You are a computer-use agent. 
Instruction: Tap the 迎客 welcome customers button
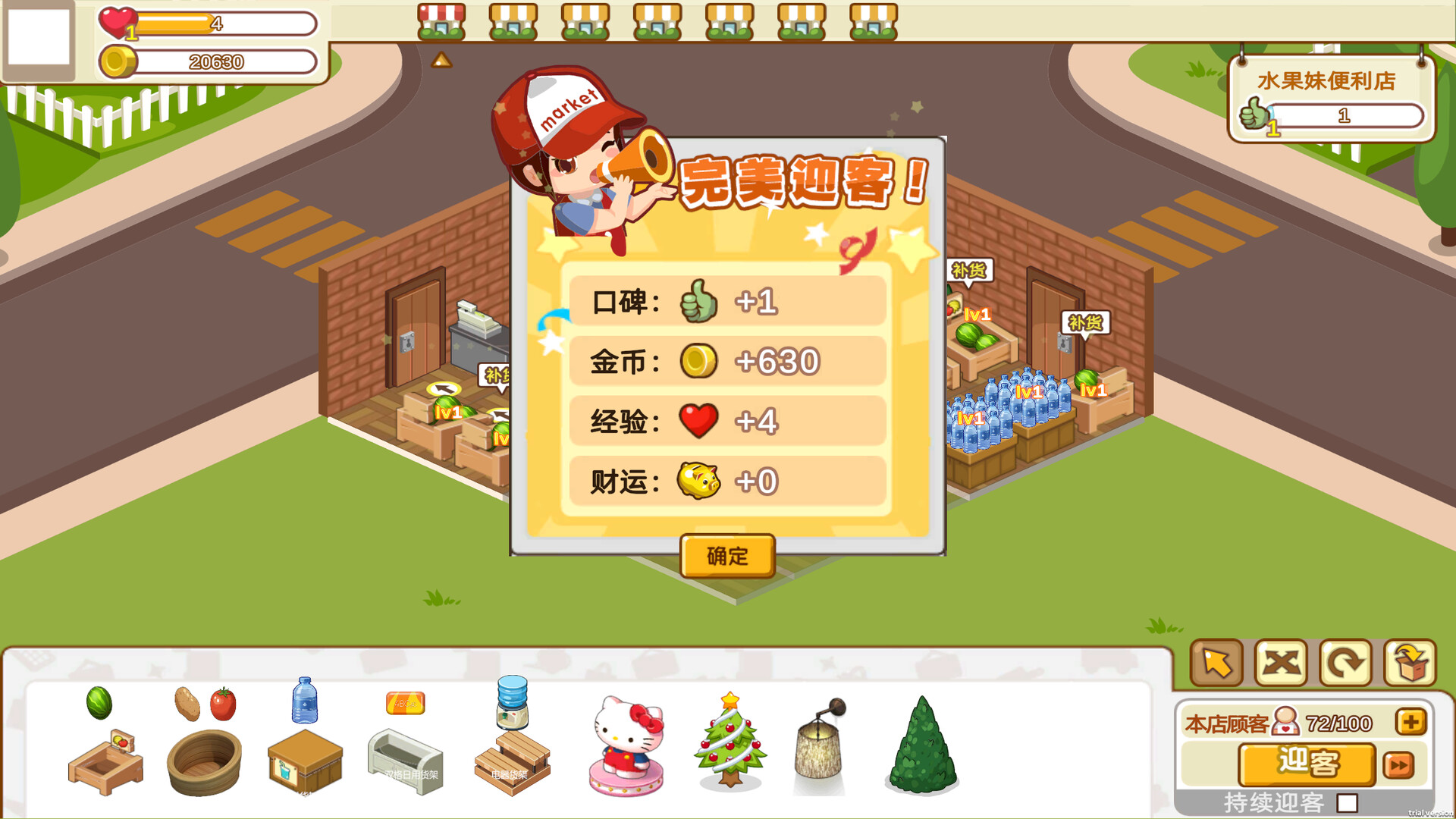1307,763
